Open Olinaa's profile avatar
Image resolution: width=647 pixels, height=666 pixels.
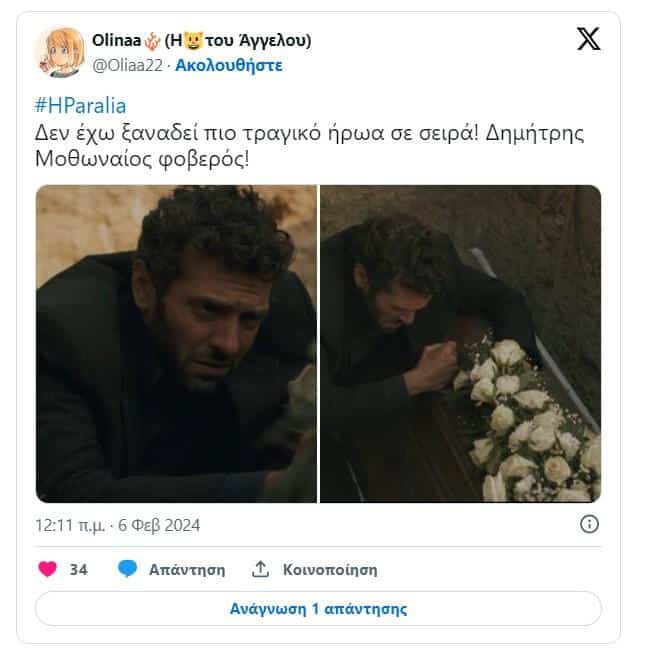point(59,52)
